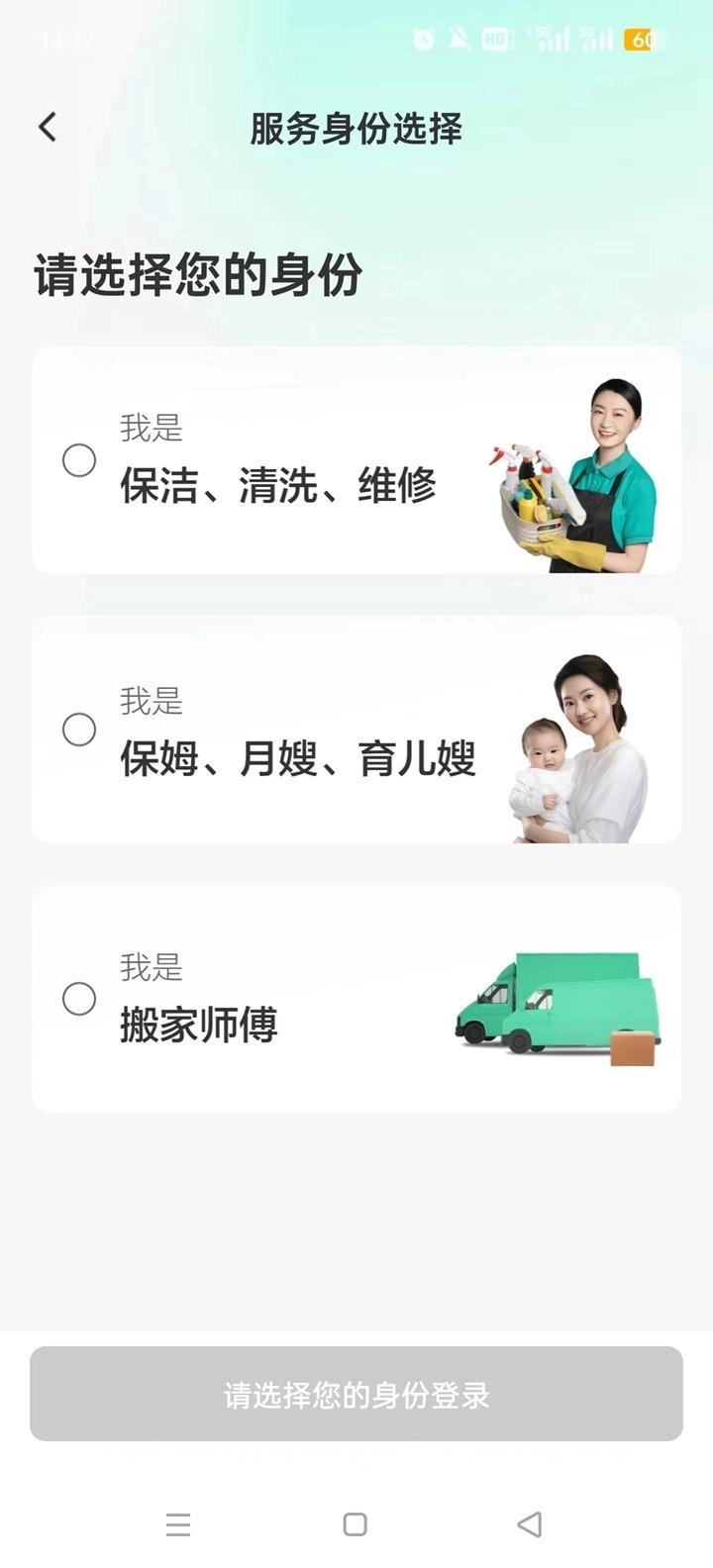Choose the 保姆、月嫂、育儿嫂 identity option
The height and width of the screenshot is (1568, 713).
coord(79,730)
